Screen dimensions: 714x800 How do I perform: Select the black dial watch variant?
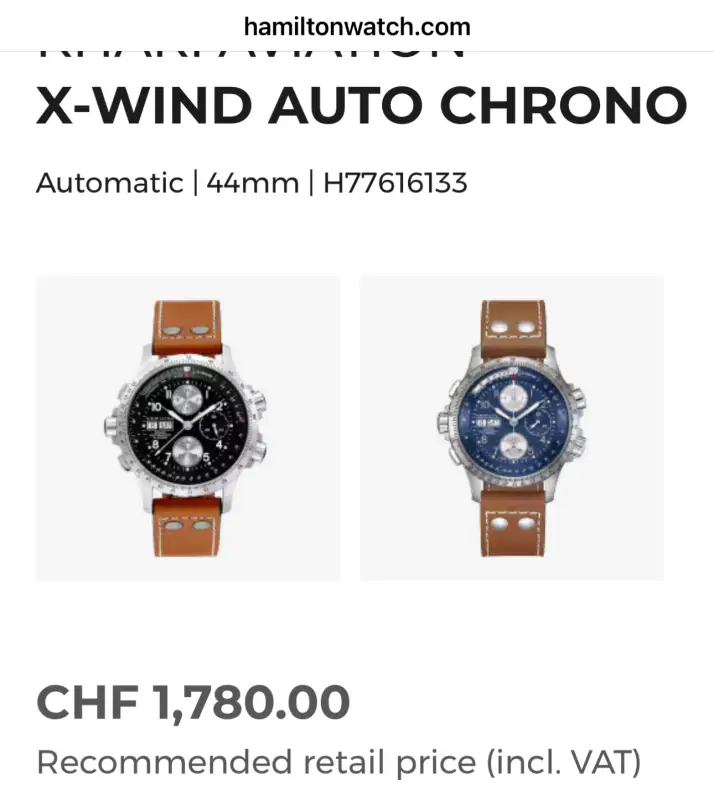point(188,428)
